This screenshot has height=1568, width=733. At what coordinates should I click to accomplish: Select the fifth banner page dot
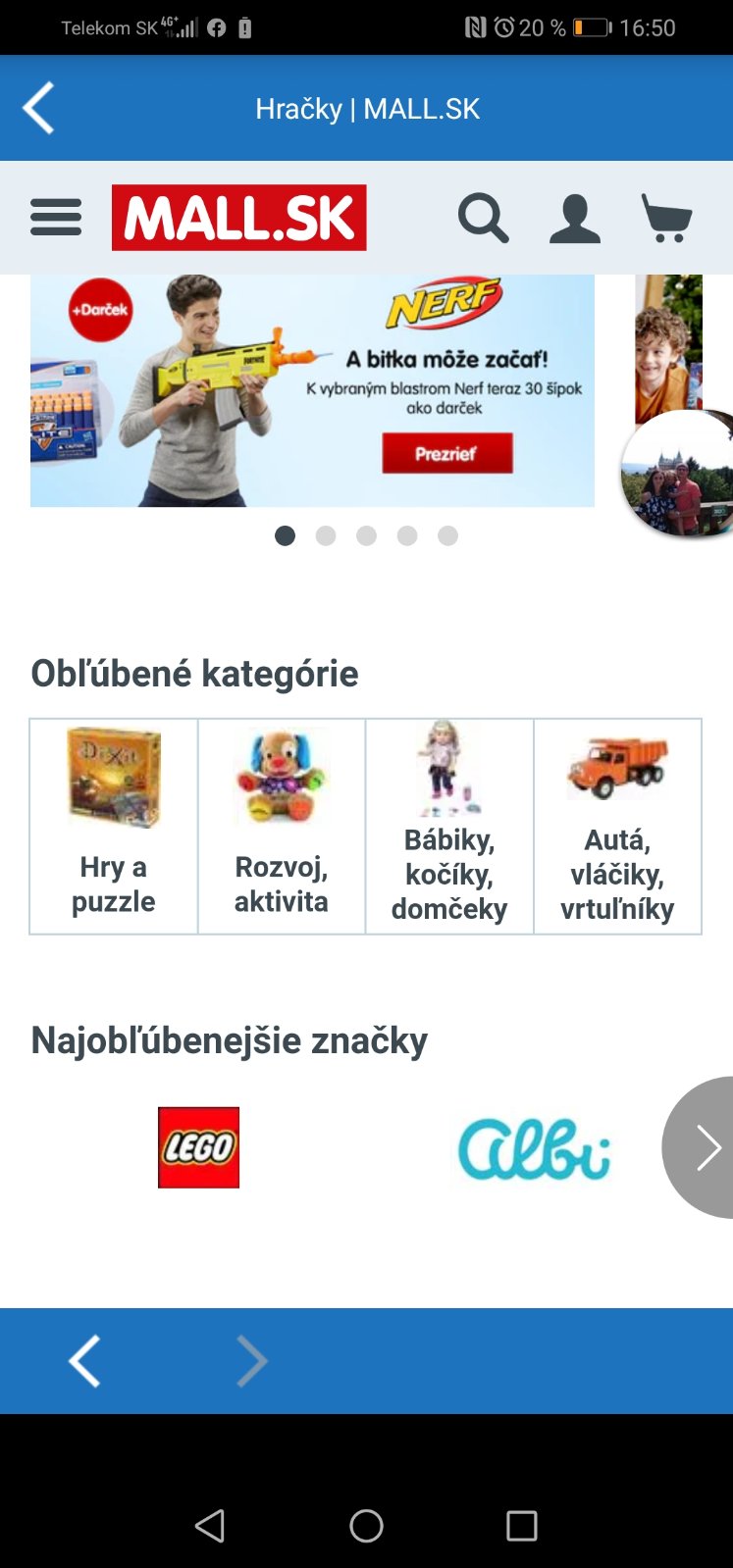447,535
